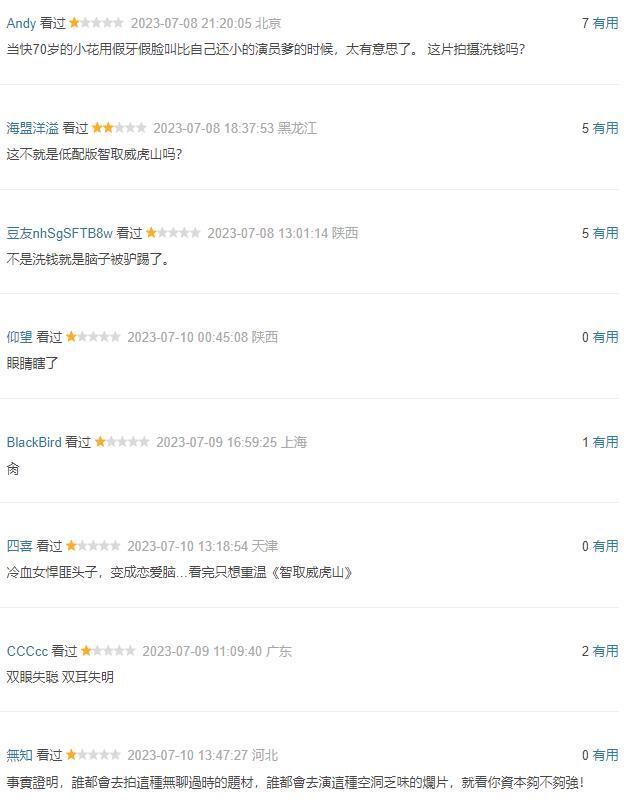Open 無知's profile page
Screen dimensions: 638x807
[19, 755]
